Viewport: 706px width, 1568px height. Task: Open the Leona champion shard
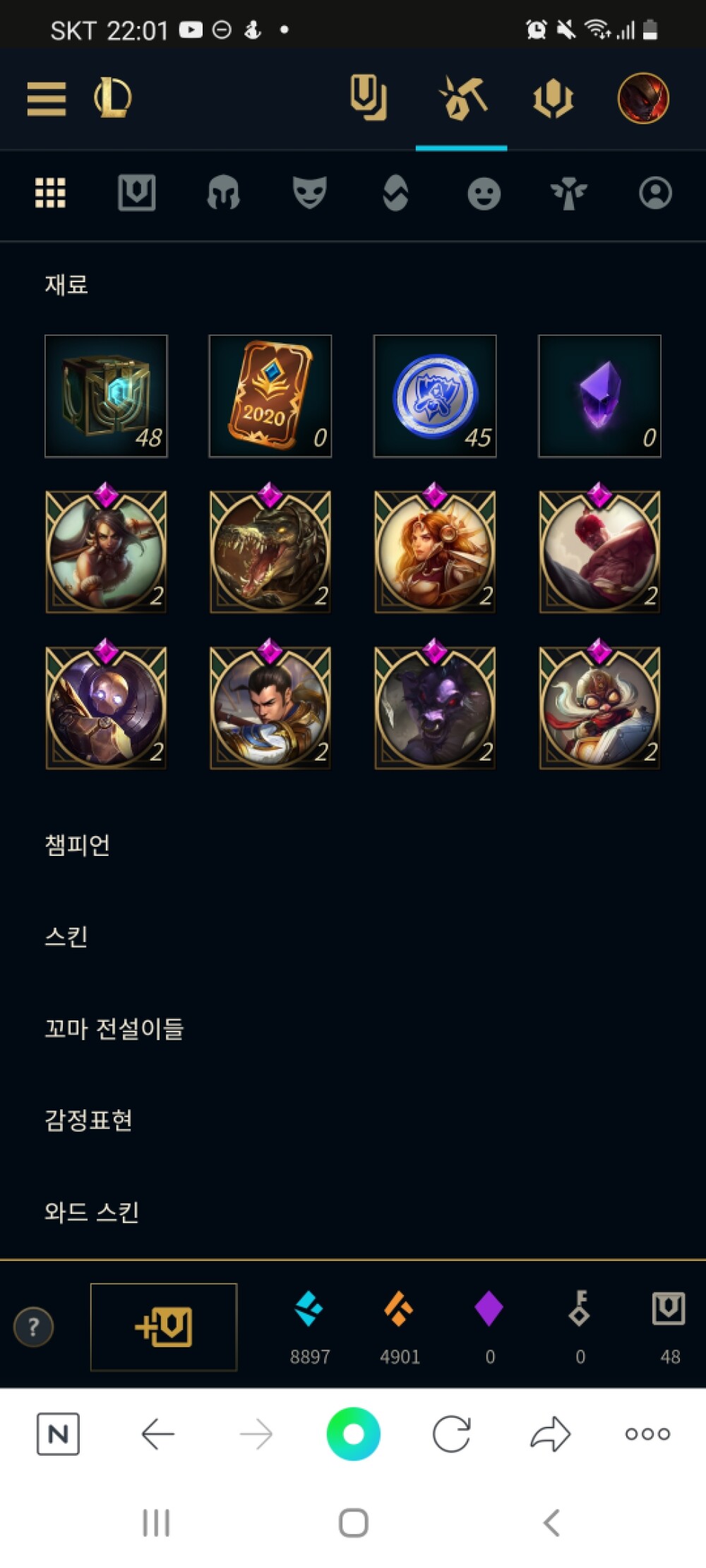coord(435,552)
